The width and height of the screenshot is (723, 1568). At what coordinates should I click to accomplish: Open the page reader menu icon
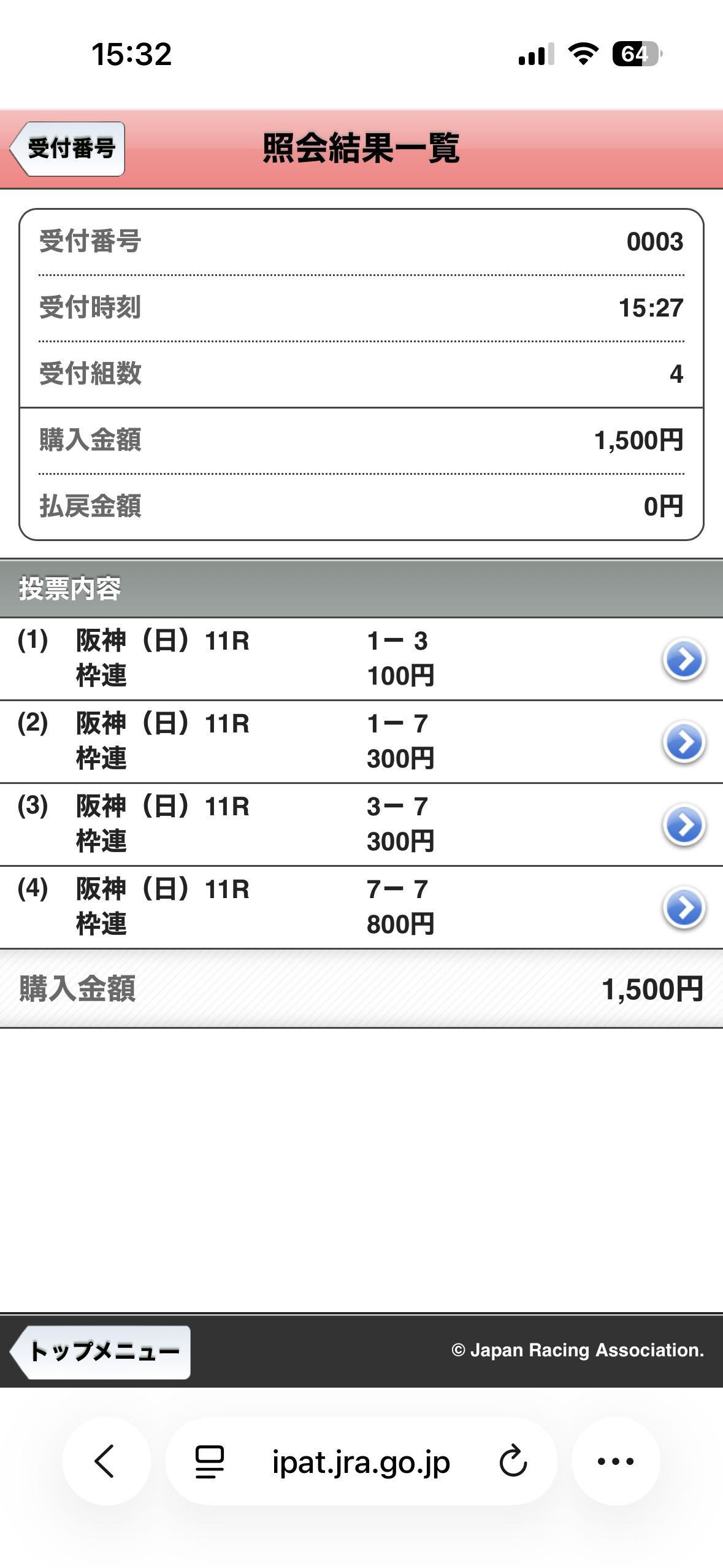[209, 1461]
